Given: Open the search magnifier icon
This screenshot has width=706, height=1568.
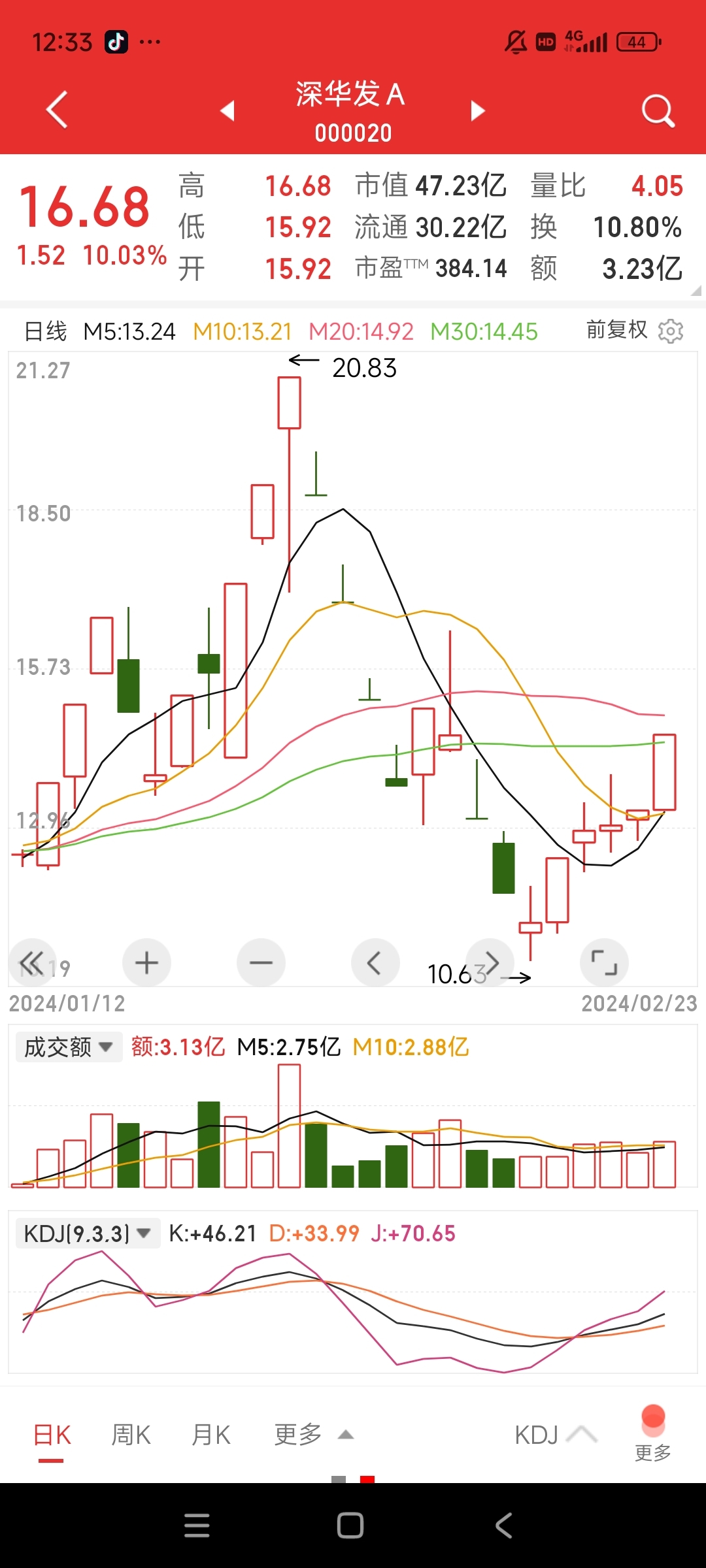Looking at the screenshot, I should click(x=658, y=110).
